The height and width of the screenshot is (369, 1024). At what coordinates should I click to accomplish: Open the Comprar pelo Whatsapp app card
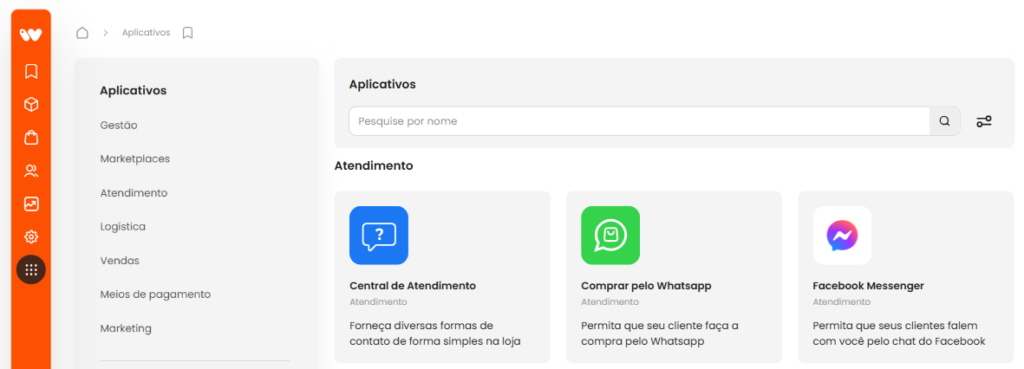[x=674, y=277]
